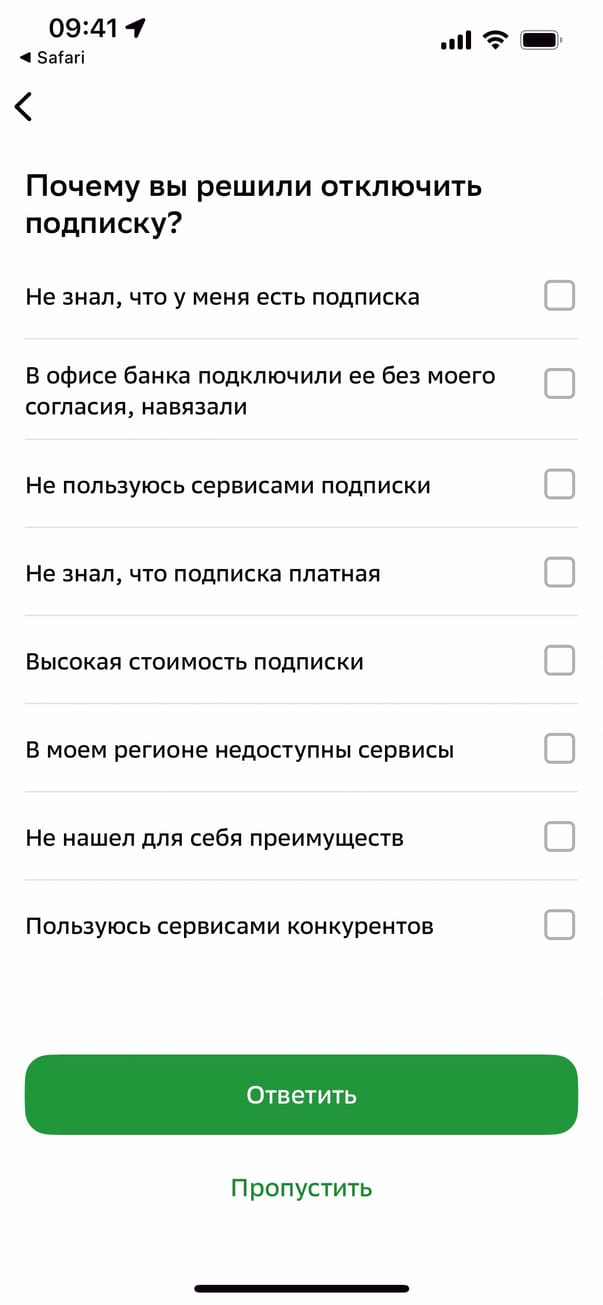Go back using the top-left arrow
The height and width of the screenshot is (1305, 603).
24,106
